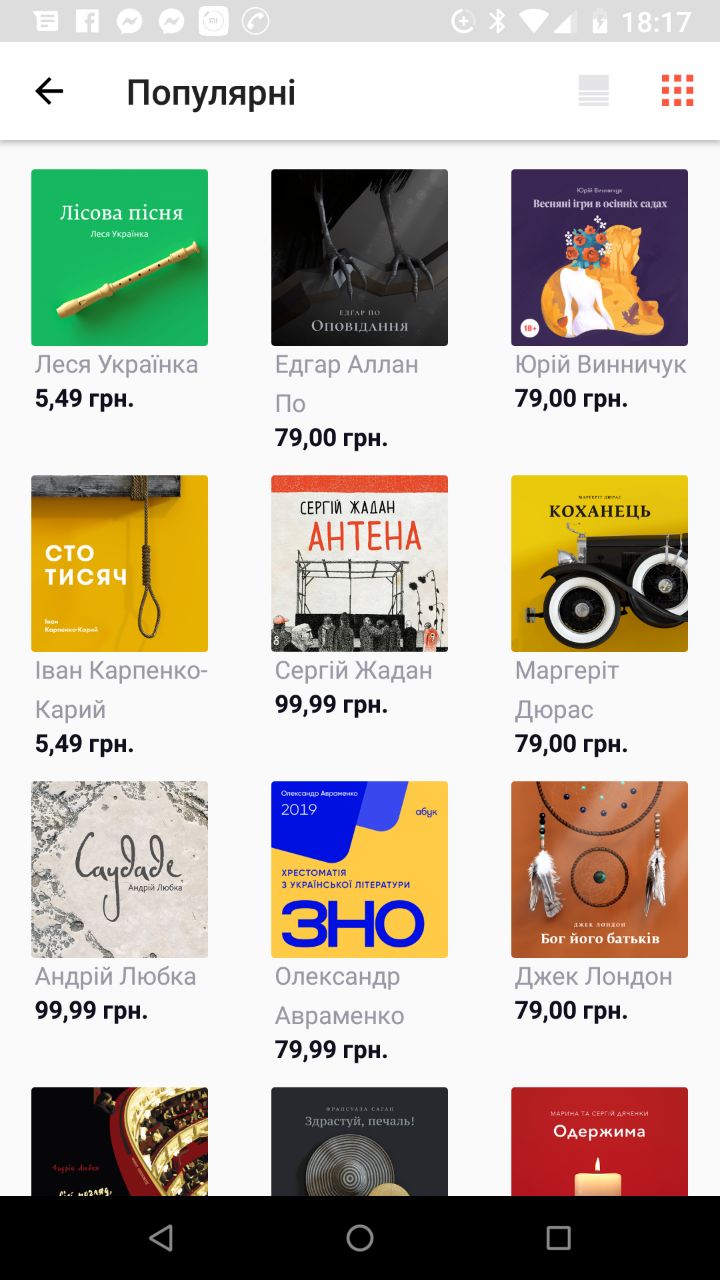The width and height of the screenshot is (720, 1280).
Task: Open Саудаде by Андрій Любка
Action: 119,869
